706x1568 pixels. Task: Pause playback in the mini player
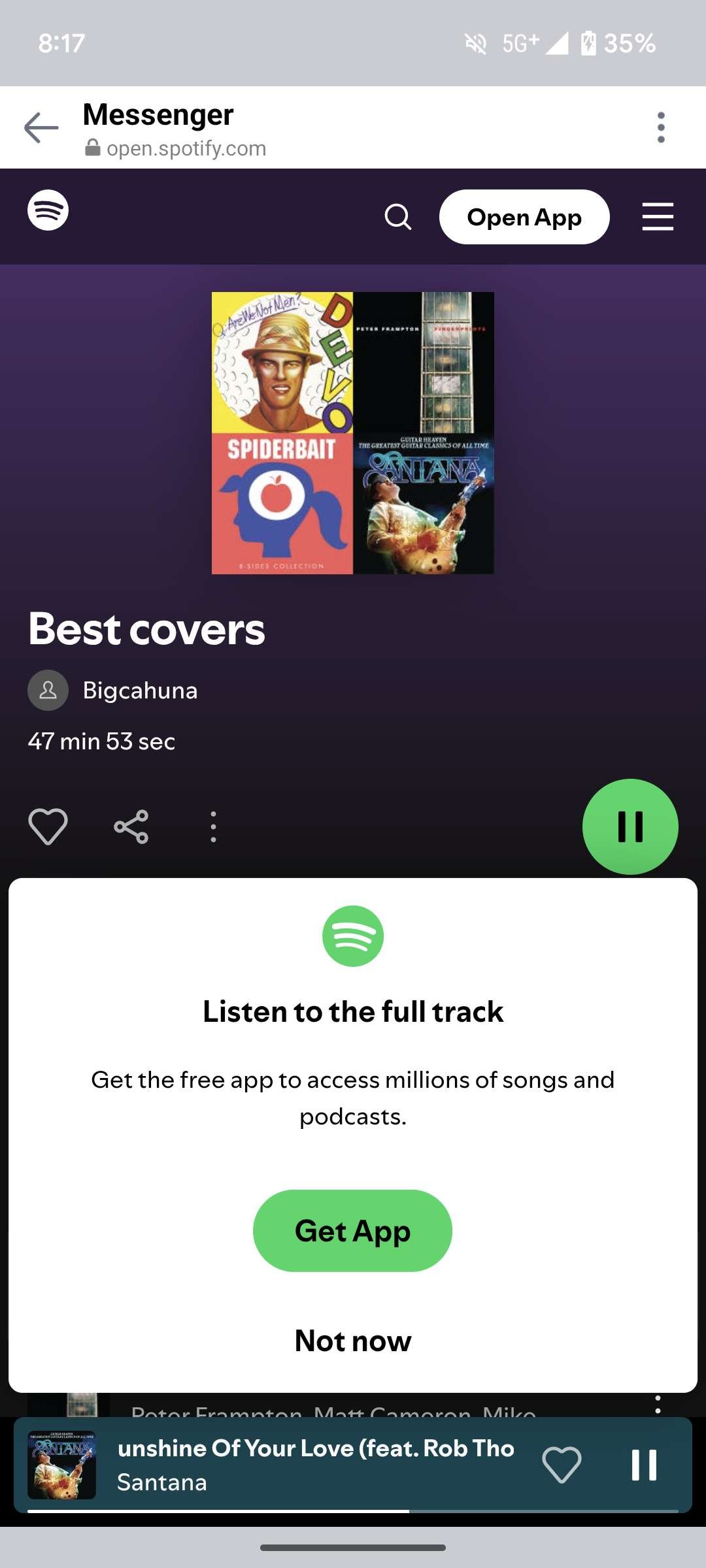tap(644, 1465)
